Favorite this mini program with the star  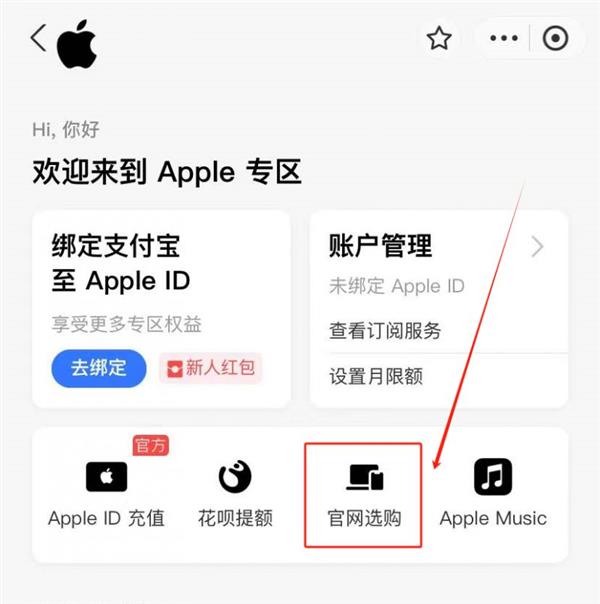pos(438,39)
